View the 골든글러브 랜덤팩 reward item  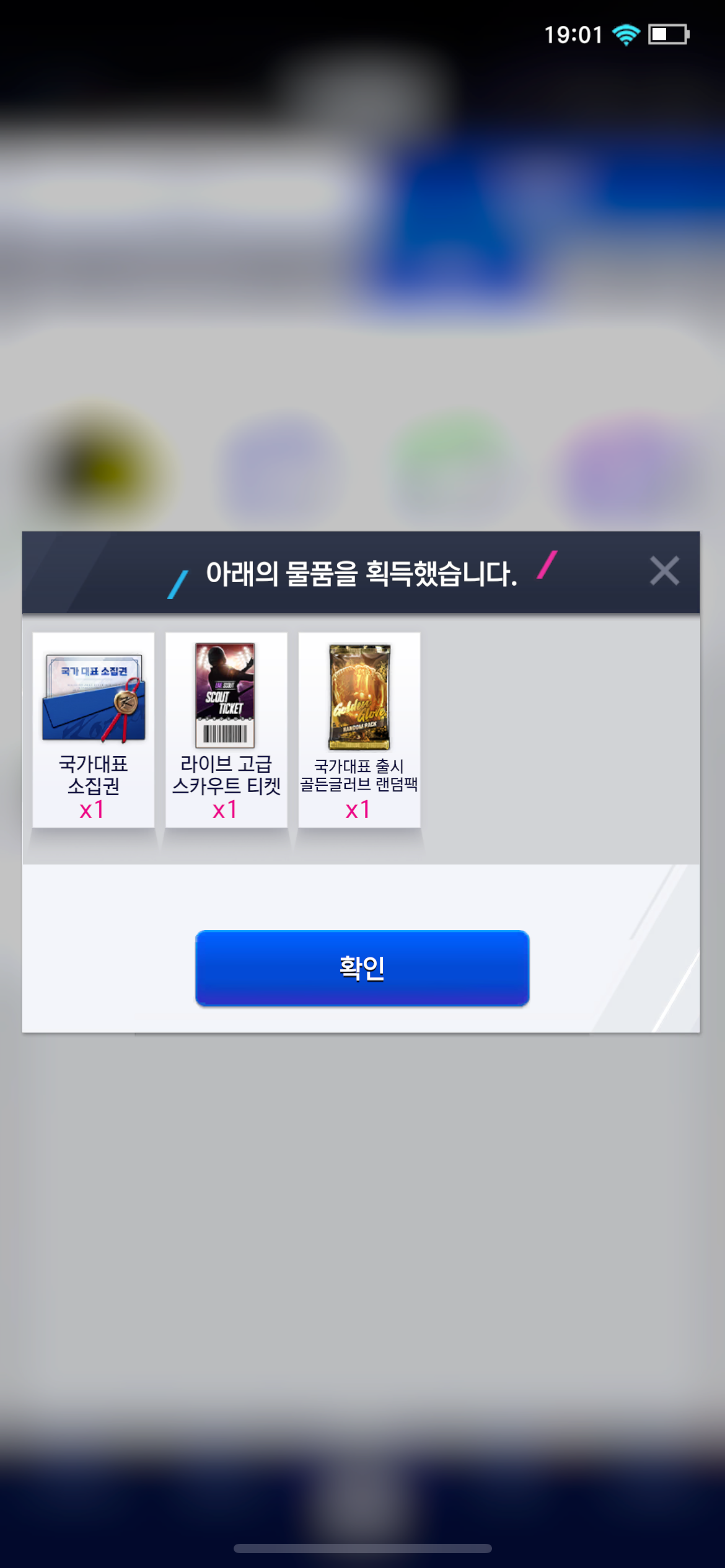pos(359,729)
